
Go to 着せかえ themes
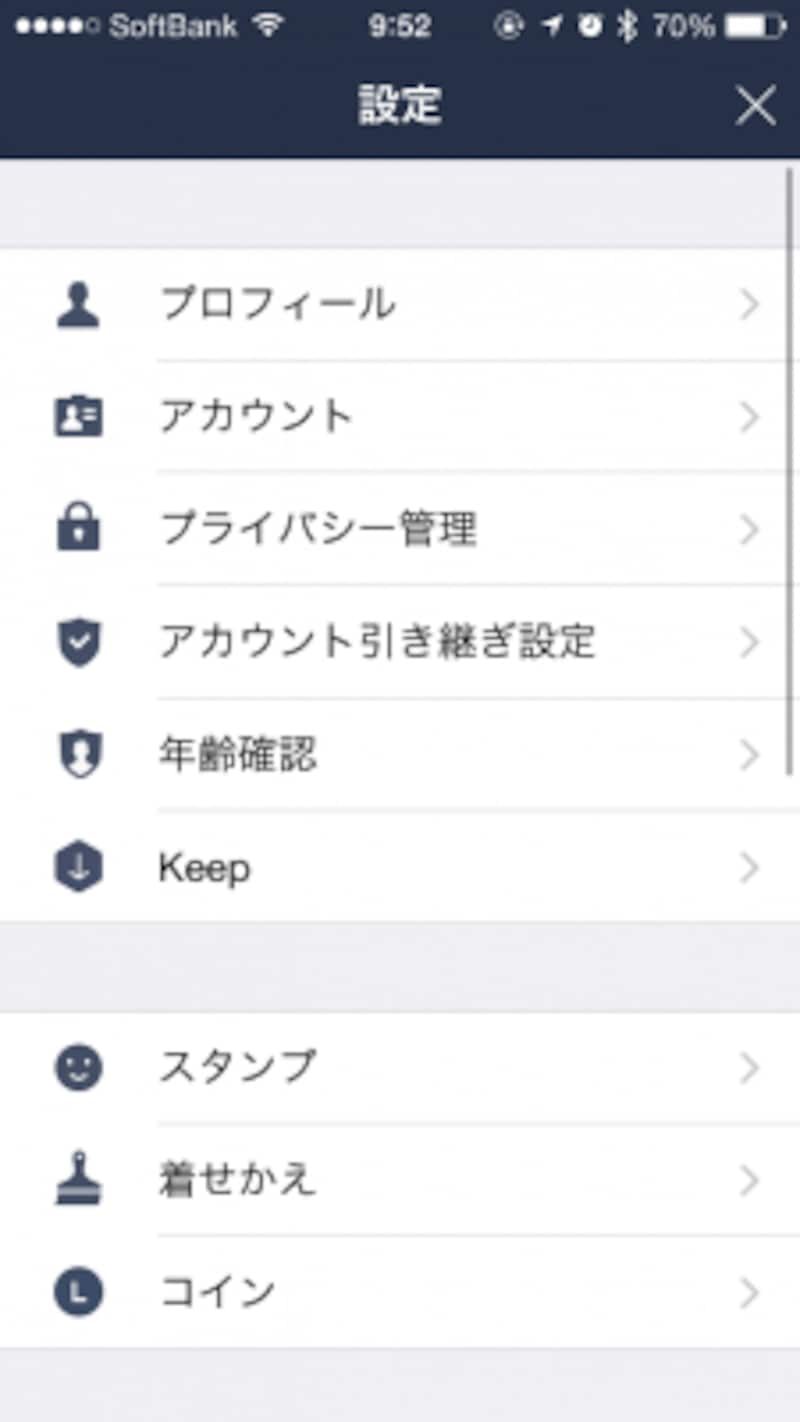pos(400,1181)
